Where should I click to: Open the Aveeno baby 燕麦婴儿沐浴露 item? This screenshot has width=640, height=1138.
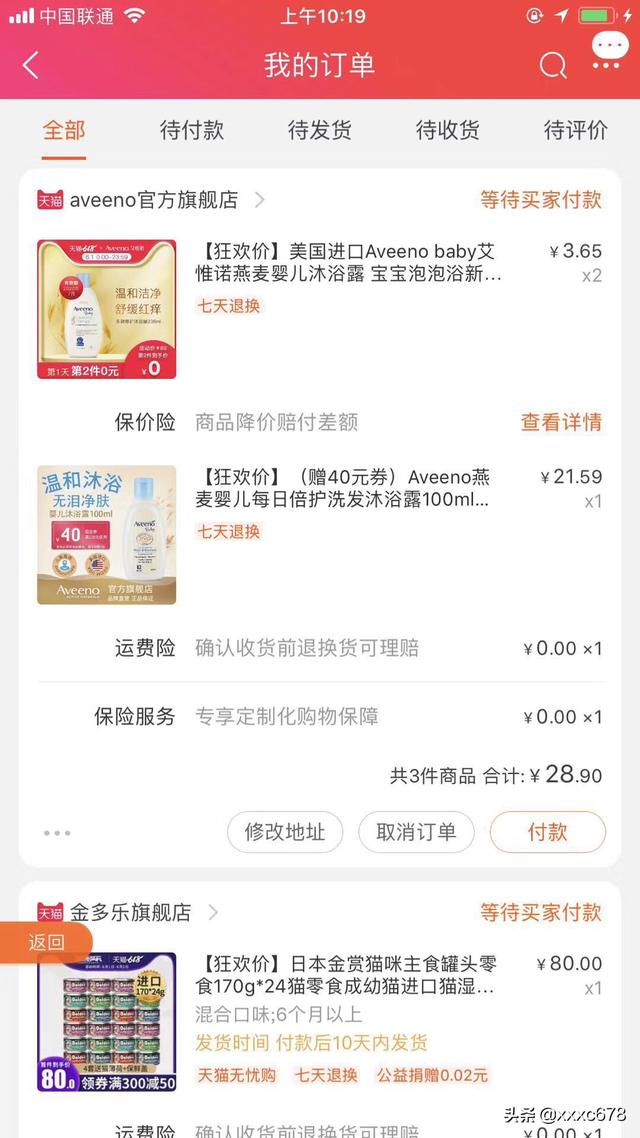[346, 262]
